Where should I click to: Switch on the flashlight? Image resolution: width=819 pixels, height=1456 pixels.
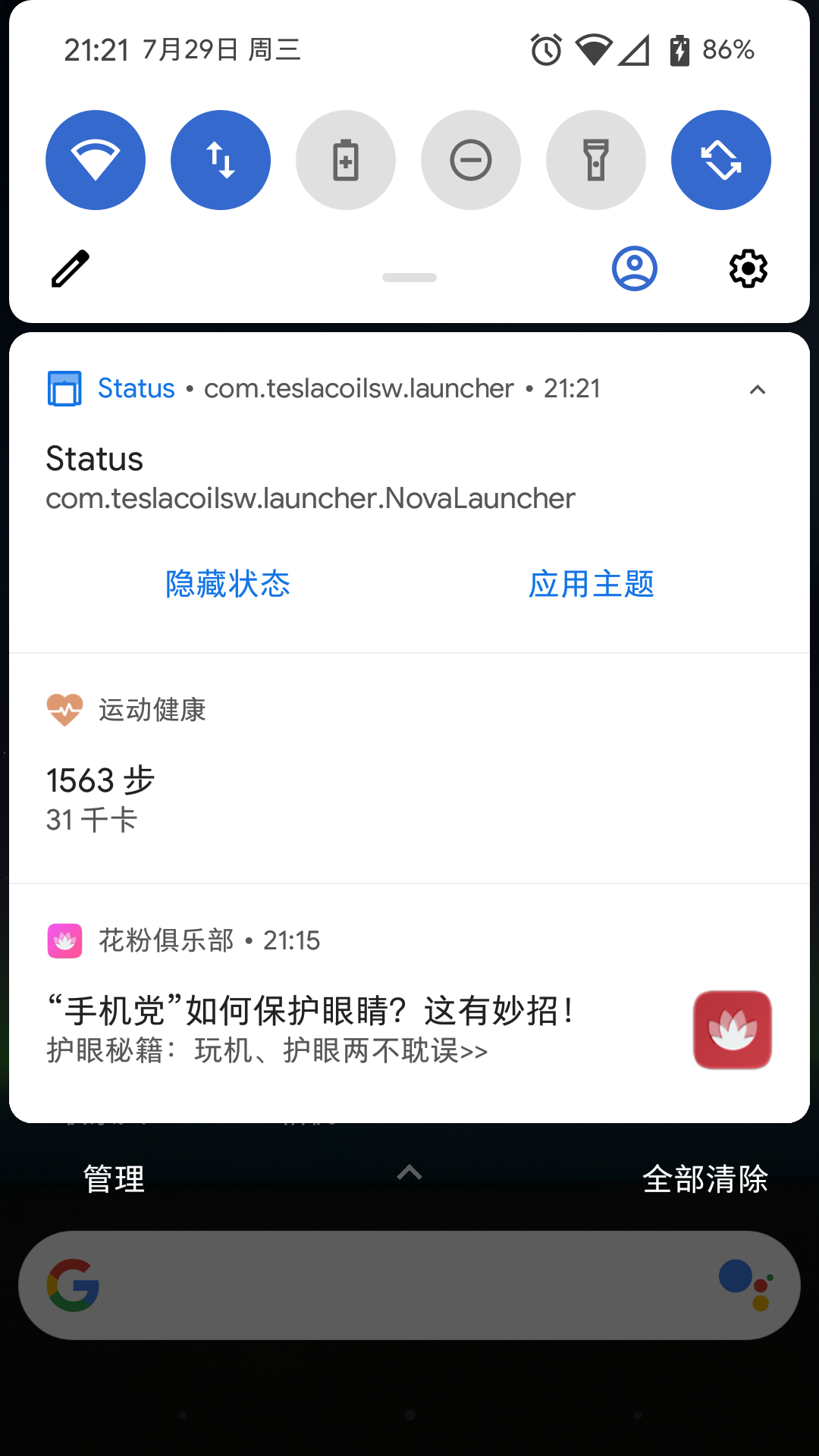click(x=596, y=160)
